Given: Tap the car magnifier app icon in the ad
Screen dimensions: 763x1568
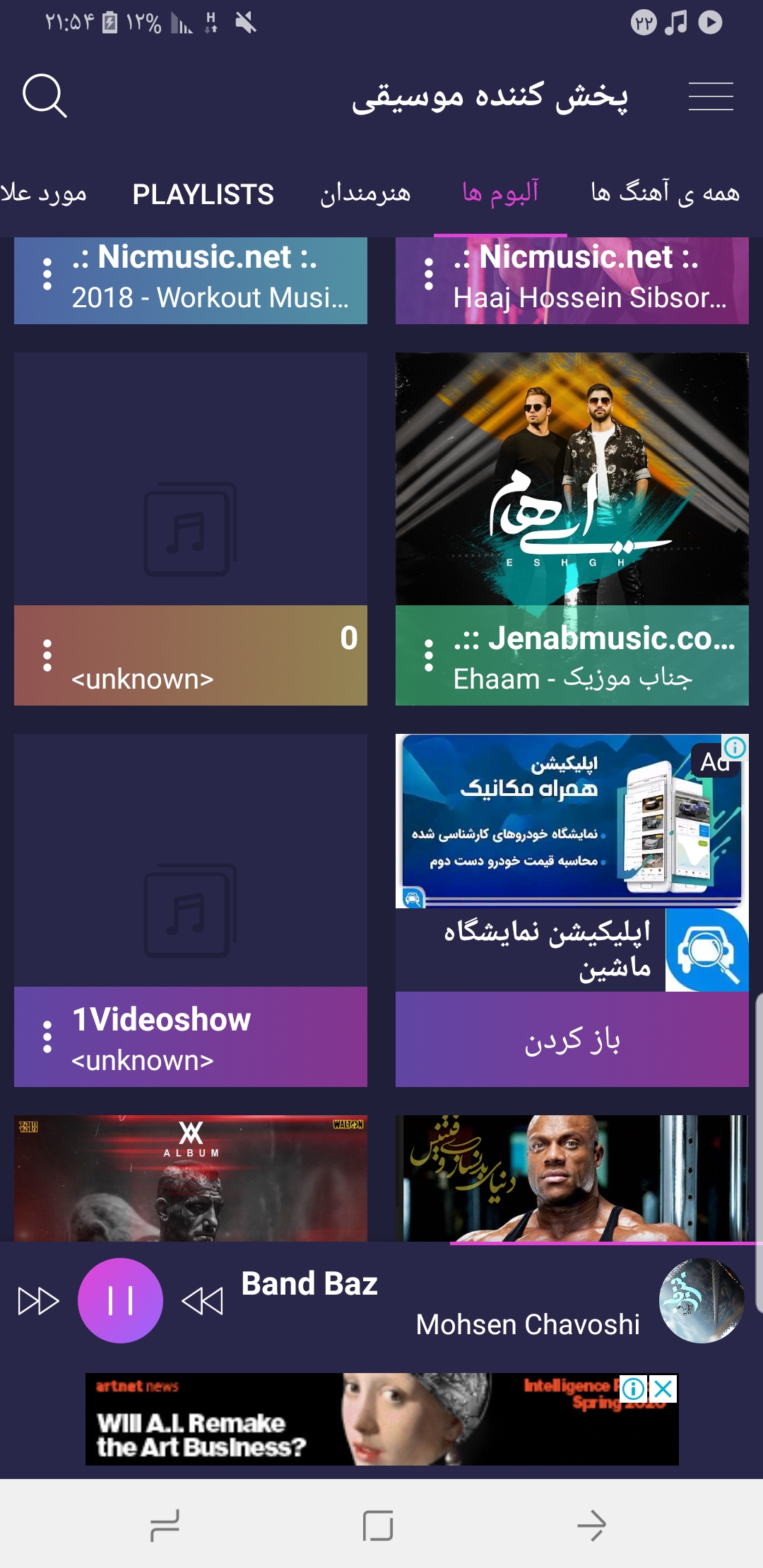Looking at the screenshot, I should click(706, 948).
